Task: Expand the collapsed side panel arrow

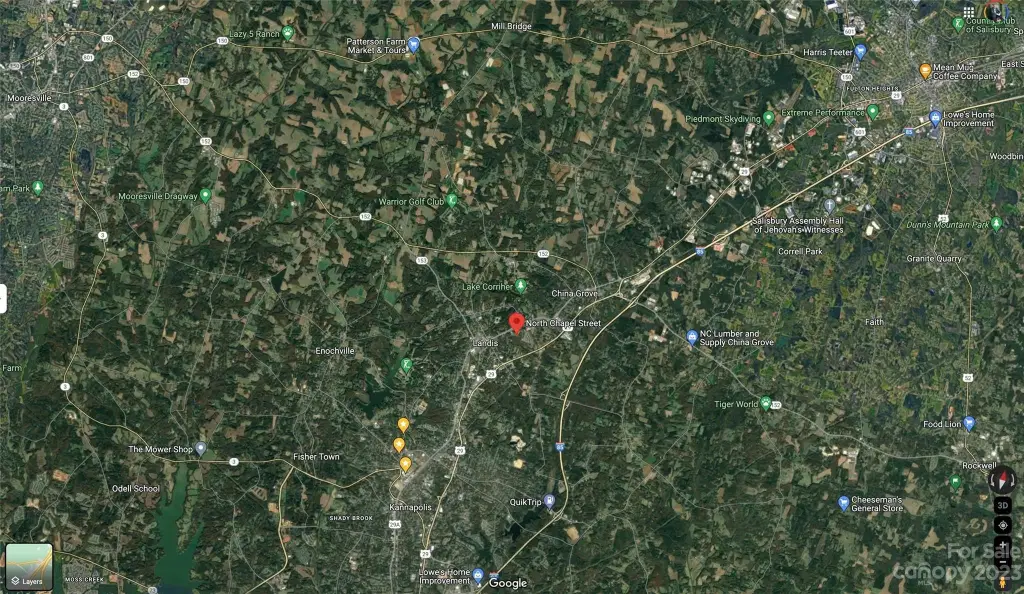Action: tap(3, 298)
